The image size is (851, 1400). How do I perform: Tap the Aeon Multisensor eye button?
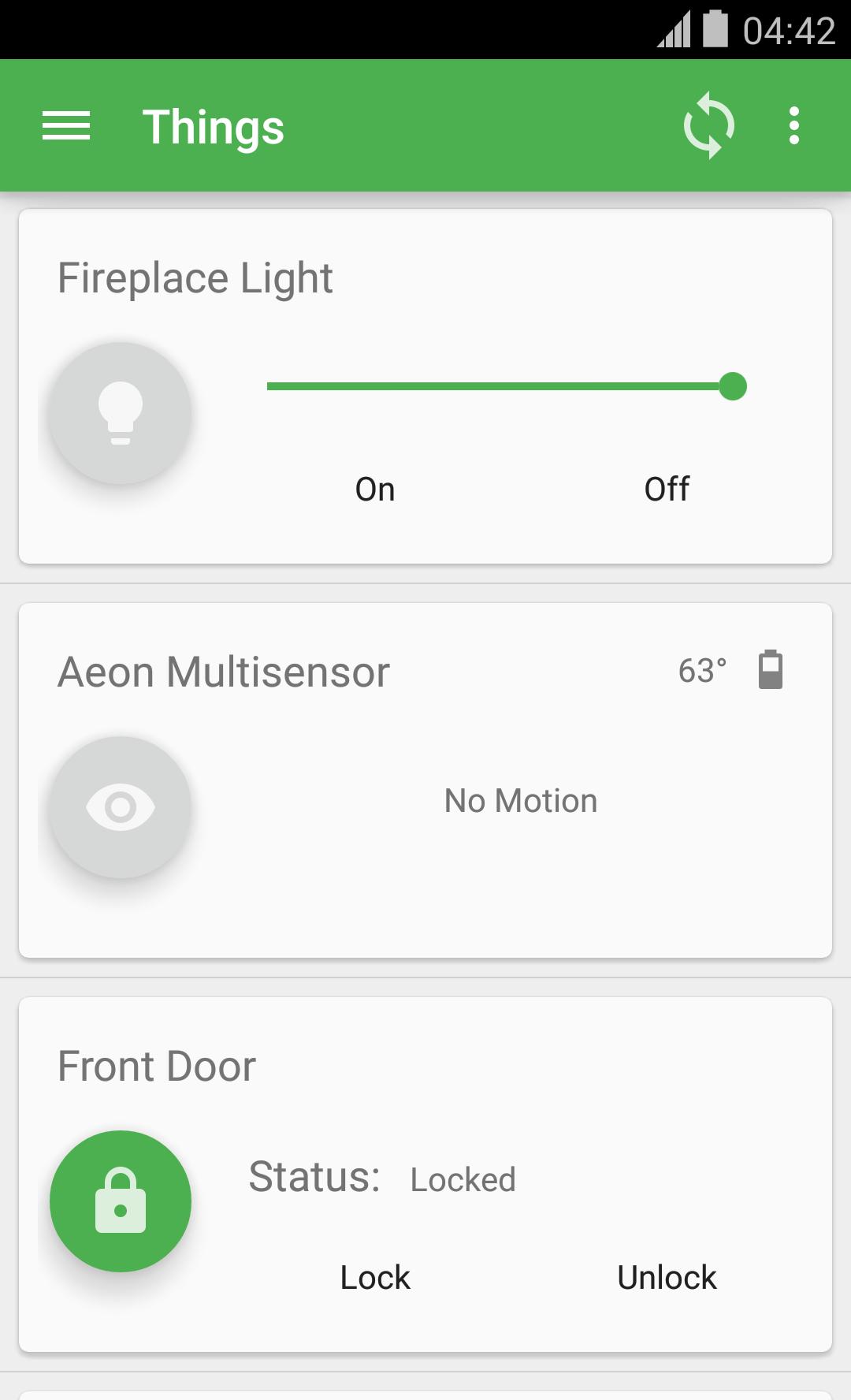coord(121,807)
